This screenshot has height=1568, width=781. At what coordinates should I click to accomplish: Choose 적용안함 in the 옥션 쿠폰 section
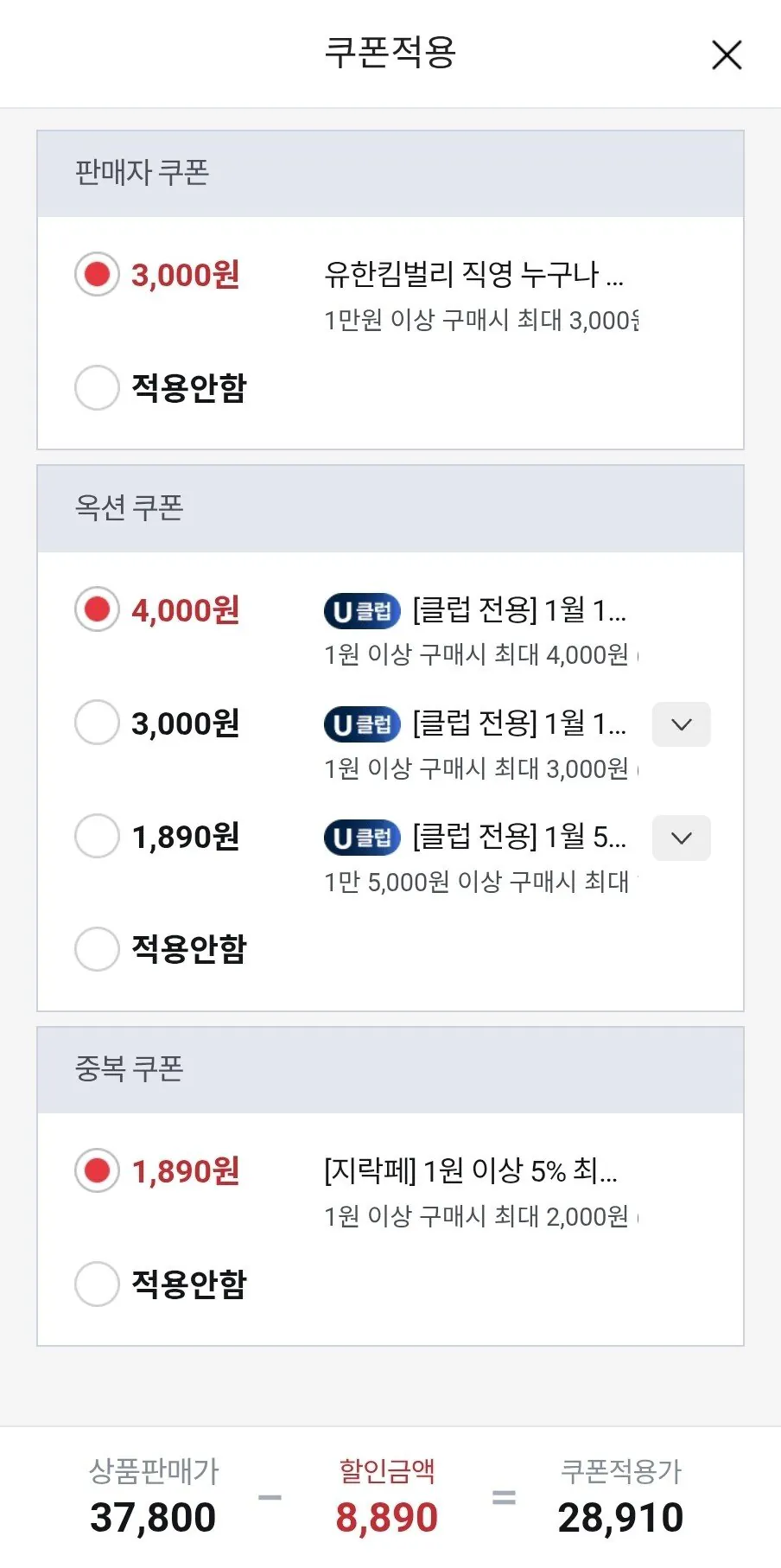(x=96, y=949)
